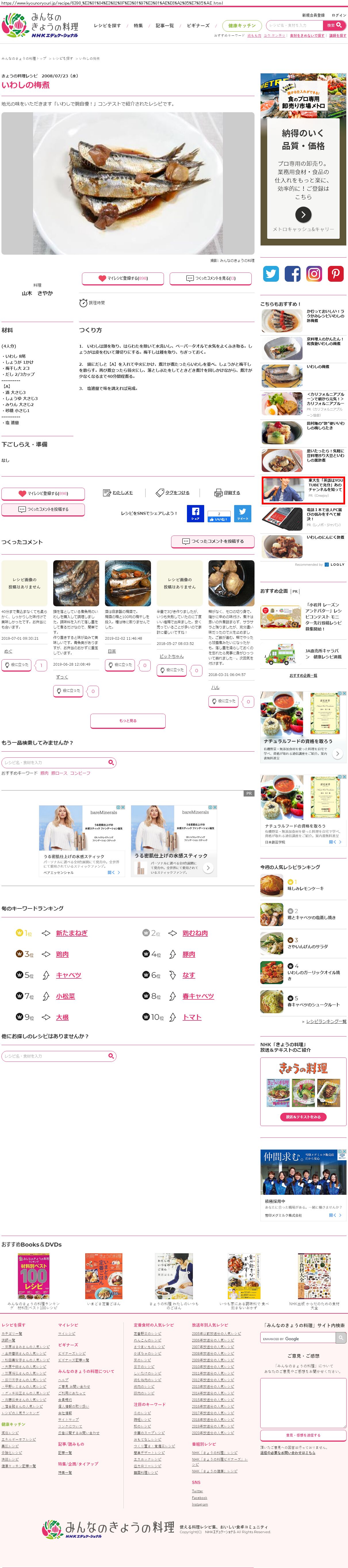Open レシピランキング一覧 link
The image size is (348, 1568).
(x=326, y=1021)
